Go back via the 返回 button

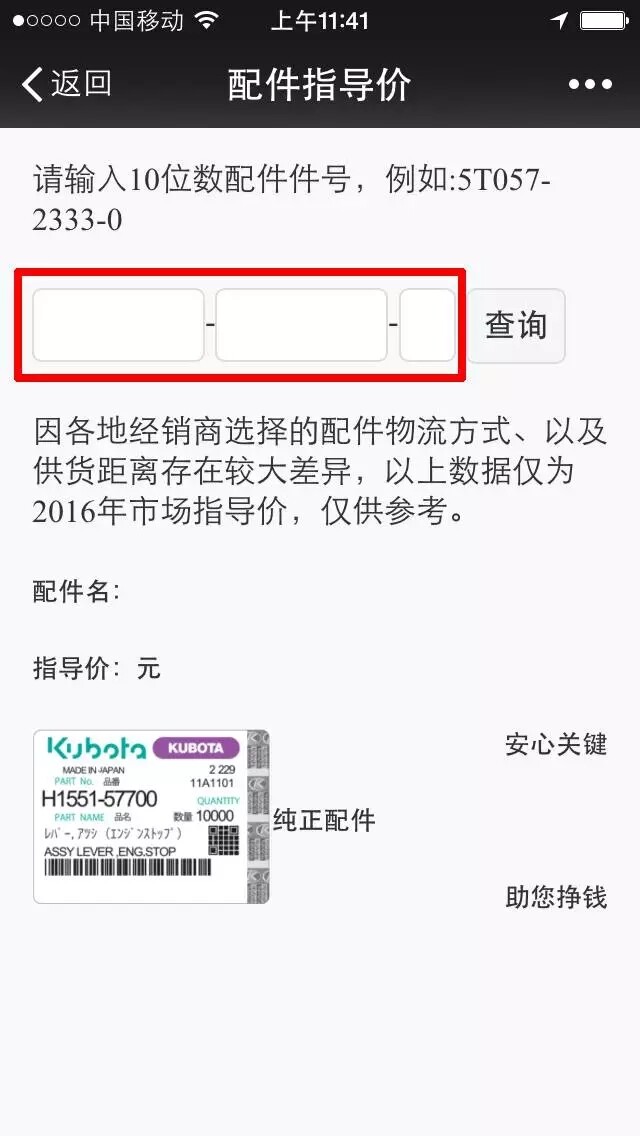66,84
